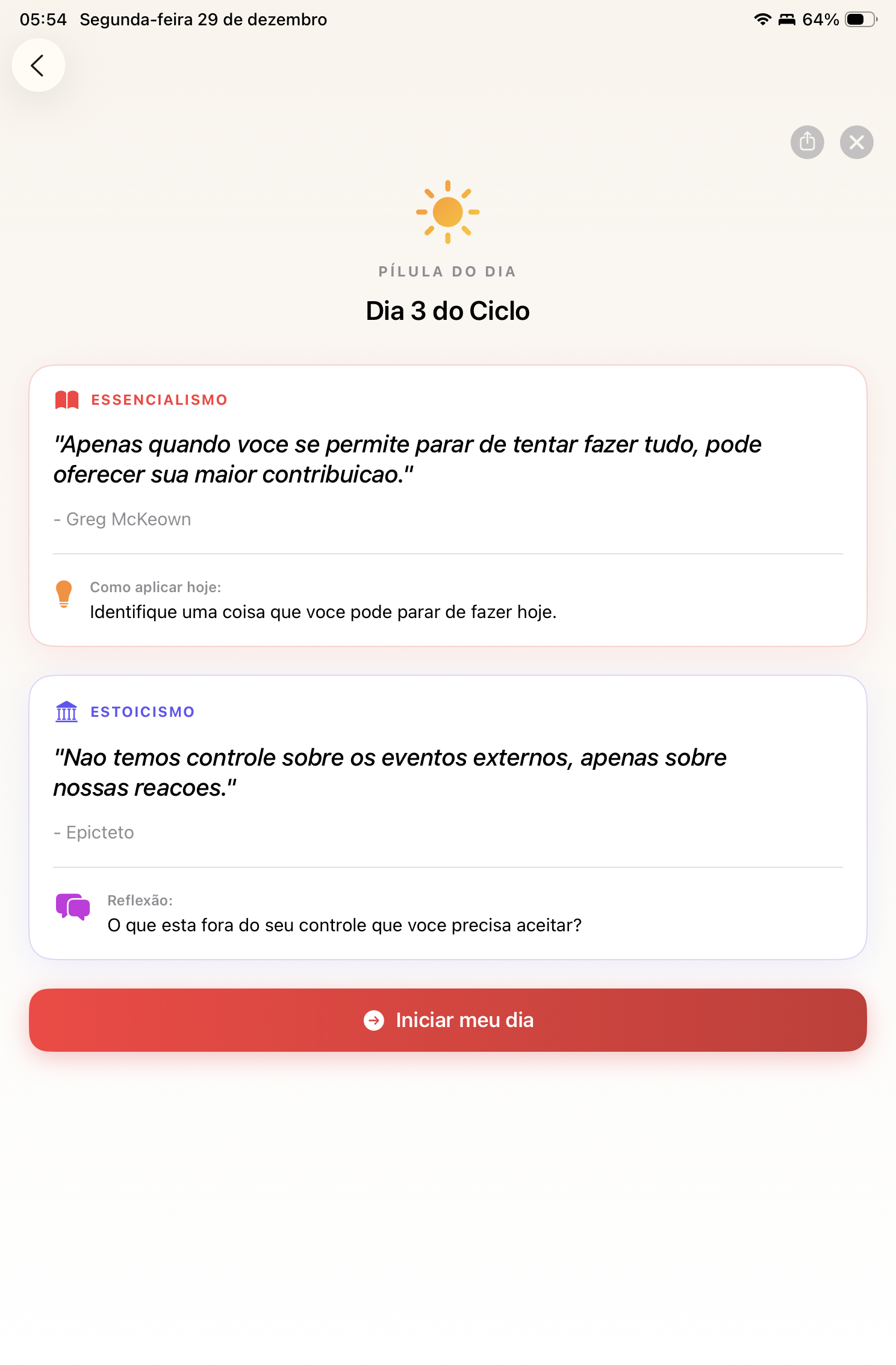Click the Wi-Fi status icon

tap(762, 19)
